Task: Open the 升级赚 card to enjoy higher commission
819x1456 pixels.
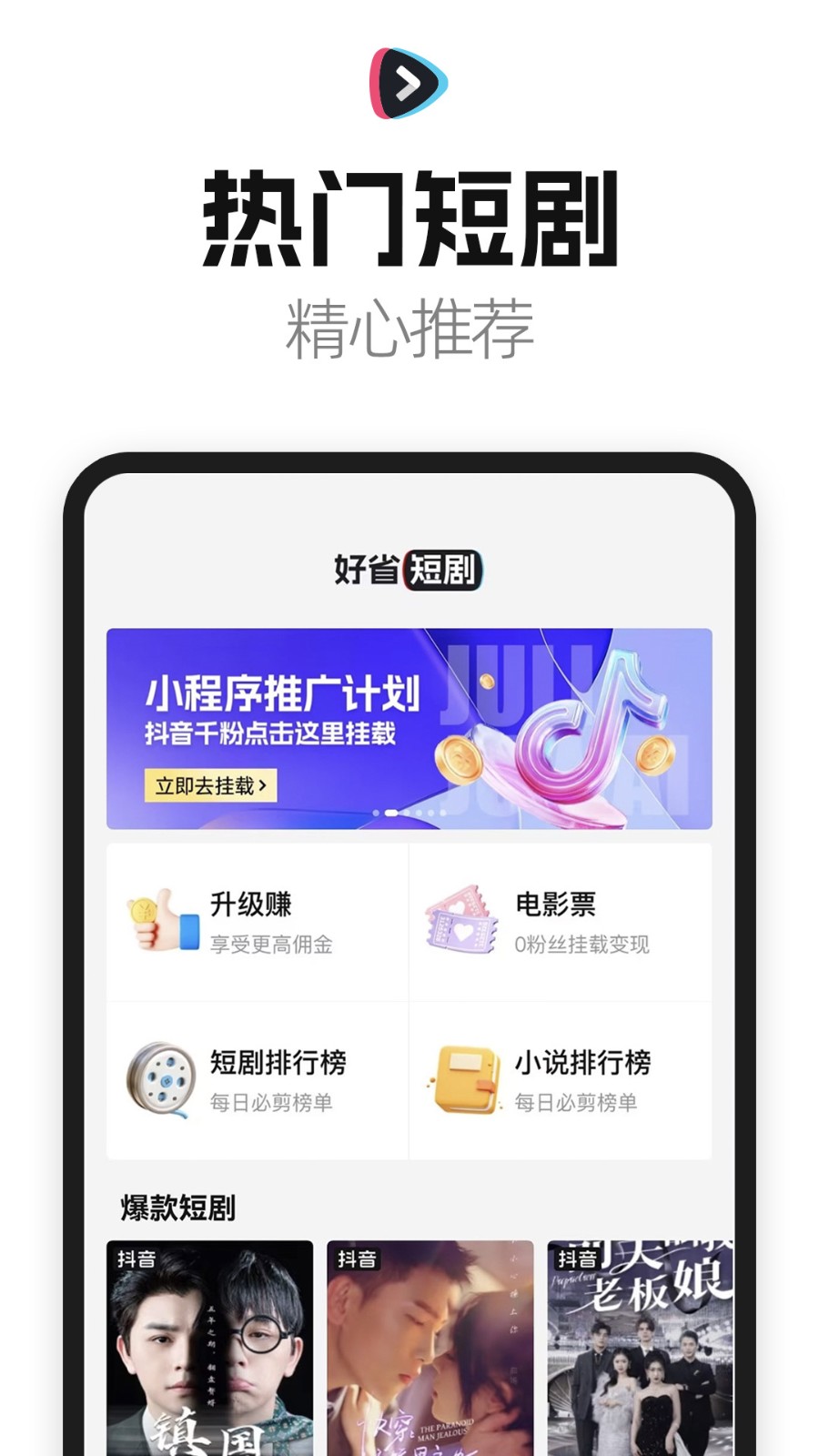Action: pyautogui.click(x=258, y=921)
